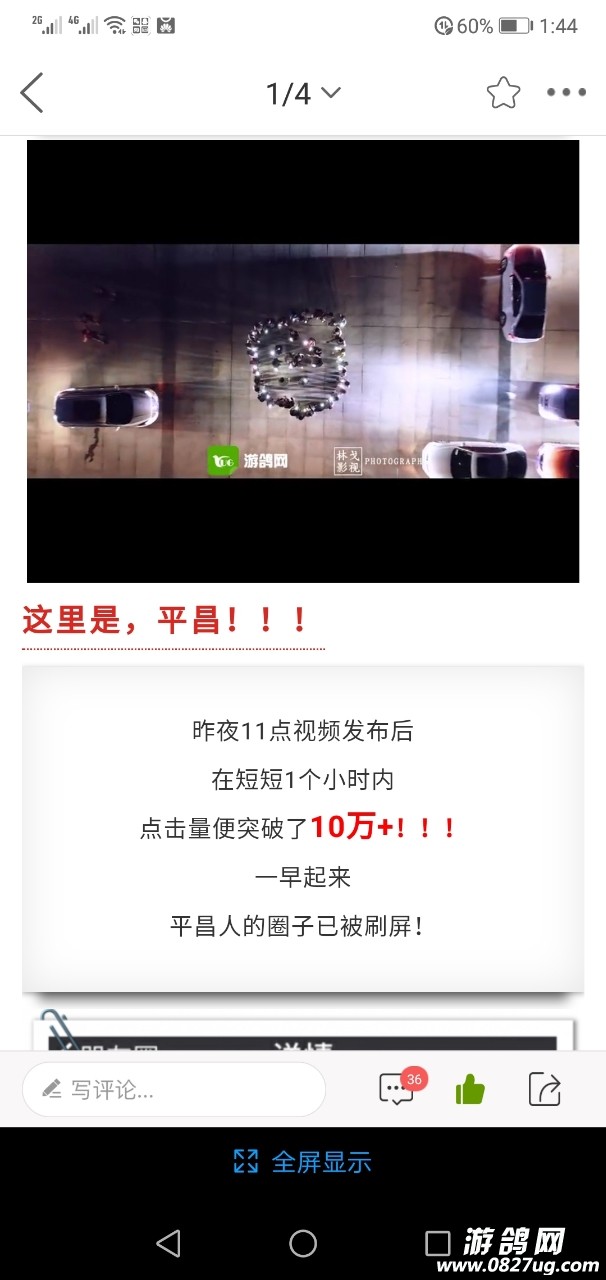
Task: Tap the 写评论 comment input field
Action: coord(174,1089)
